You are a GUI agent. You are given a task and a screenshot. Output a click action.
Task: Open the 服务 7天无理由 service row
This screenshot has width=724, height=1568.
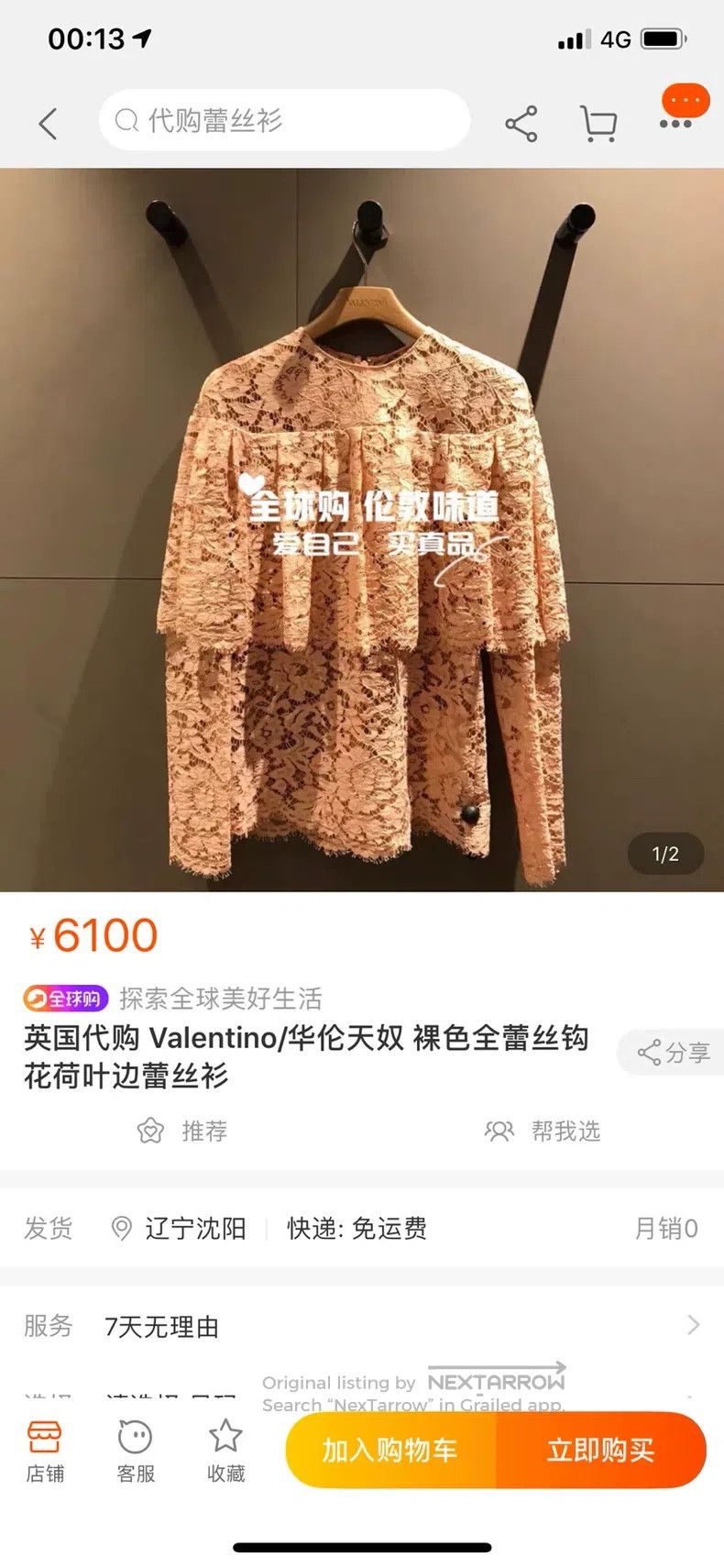[x=362, y=1326]
